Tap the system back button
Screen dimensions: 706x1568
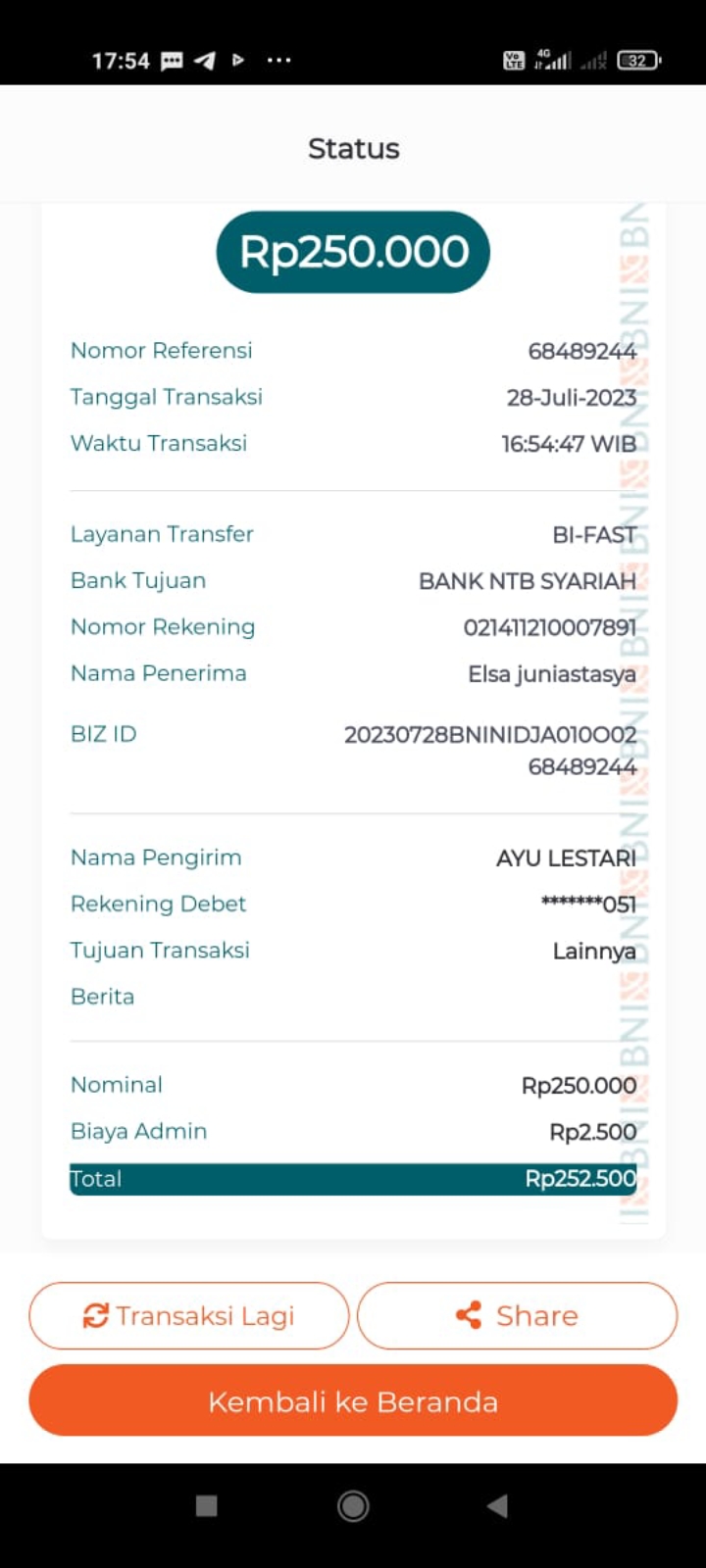pyautogui.click(x=498, y=1505)
